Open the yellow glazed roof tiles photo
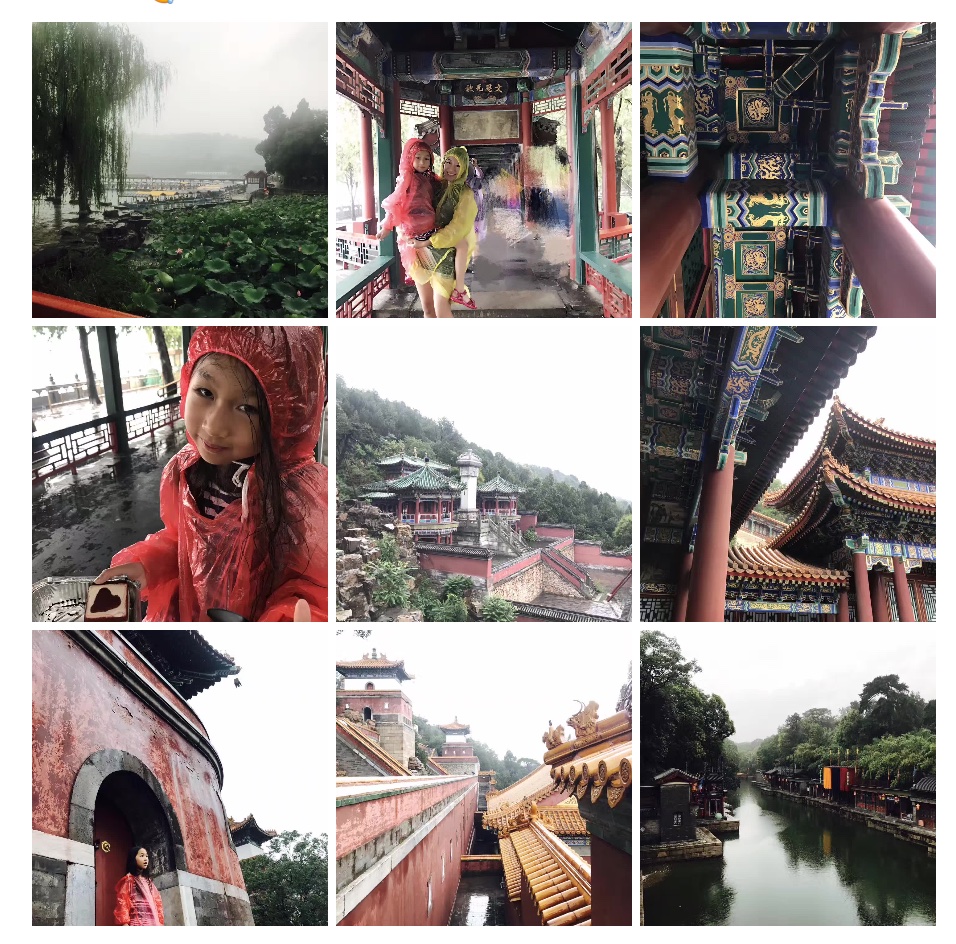This screenshot has width=956, height=944. [x=484, y=778]
